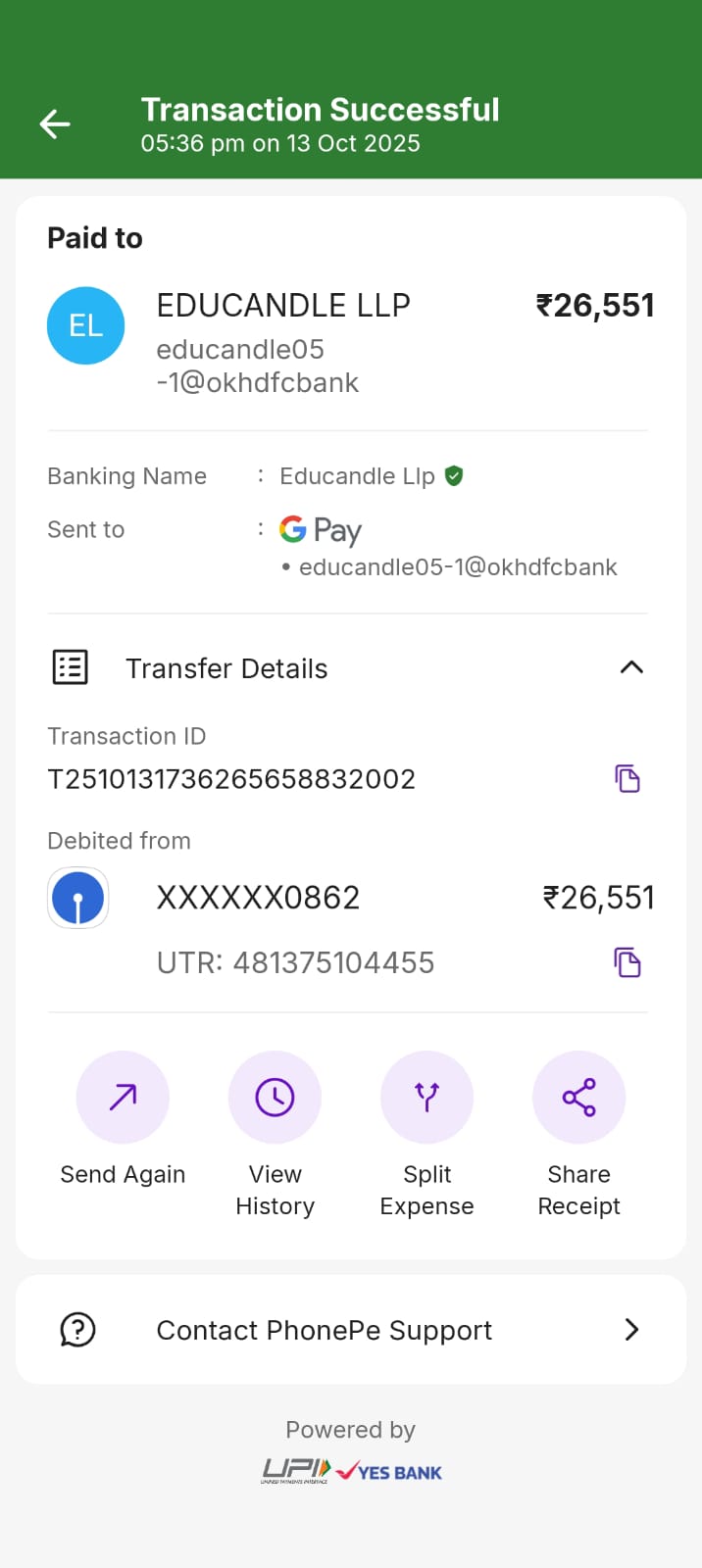
Task: Copy the Transaction ID
Action: (627, 779)
